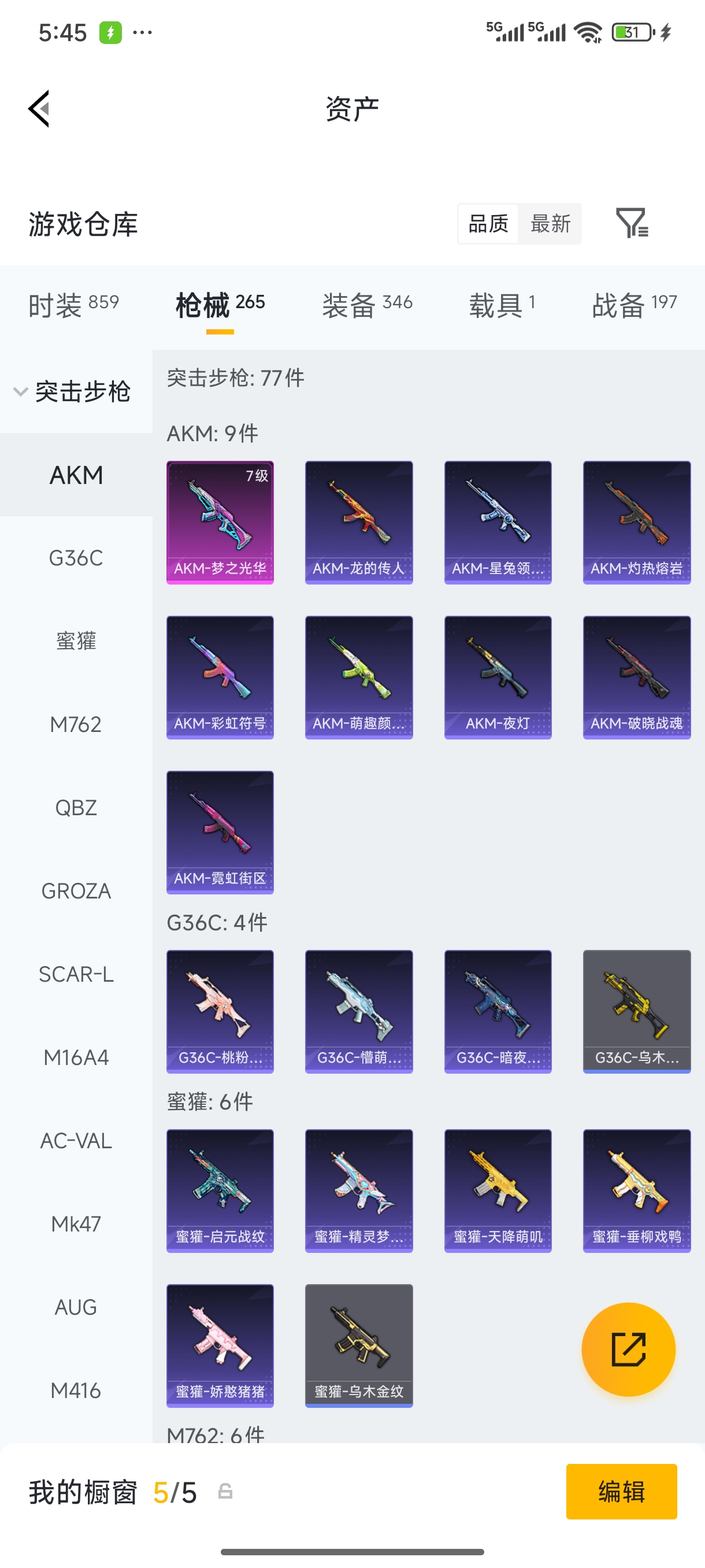Sort the warehouse by 最新

coord(550,224)
